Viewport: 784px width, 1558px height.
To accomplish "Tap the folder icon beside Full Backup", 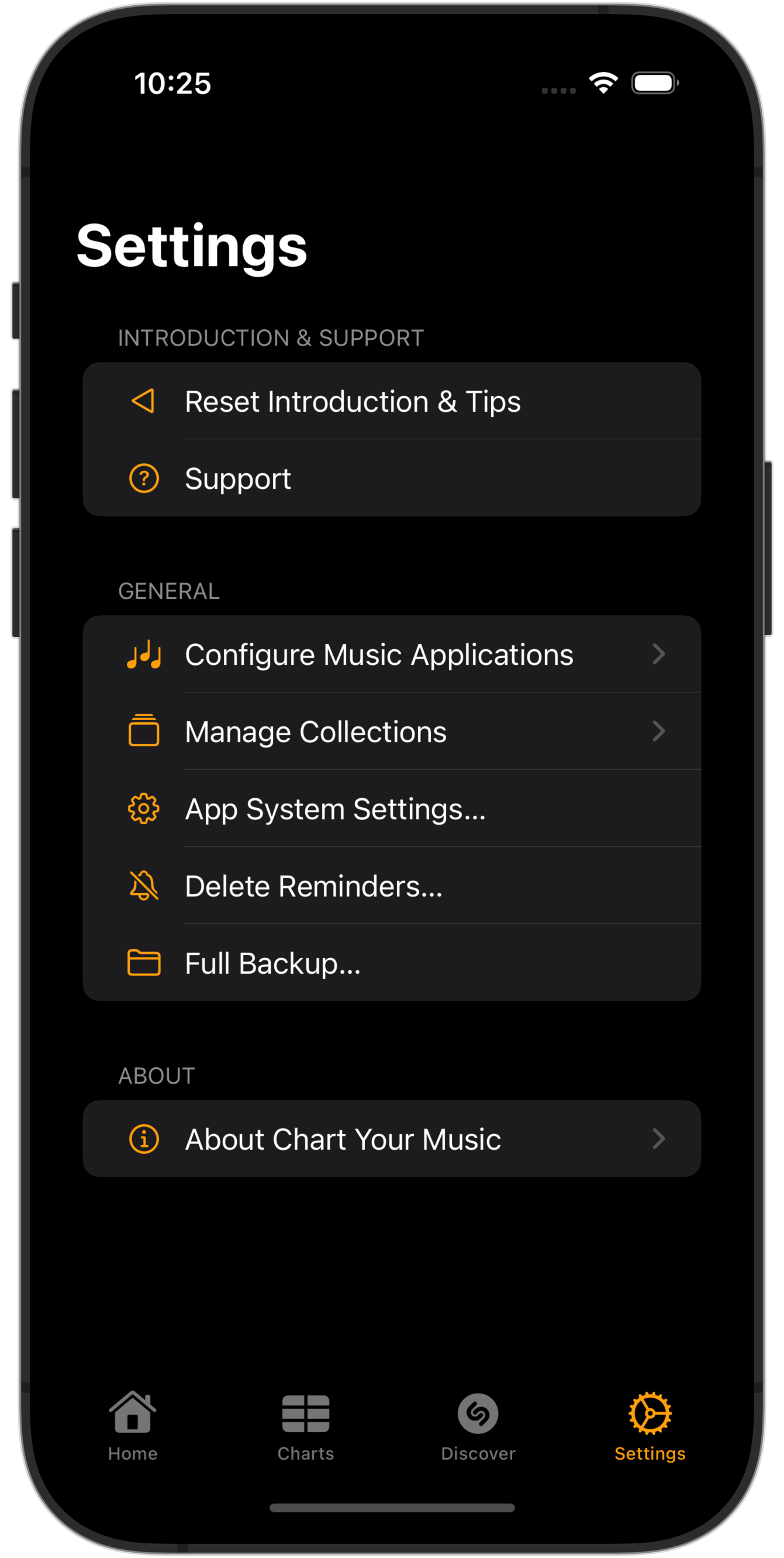I will pos(144,963).
